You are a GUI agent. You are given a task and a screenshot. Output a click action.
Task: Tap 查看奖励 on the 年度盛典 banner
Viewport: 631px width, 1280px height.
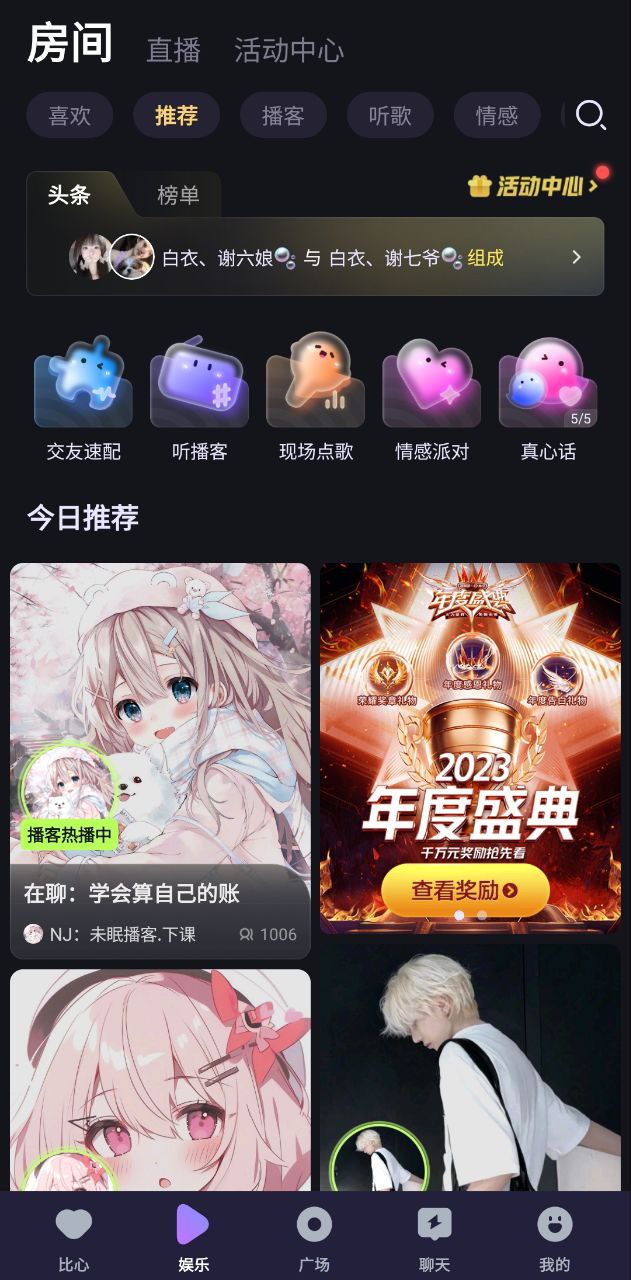[x=465, y=889]
